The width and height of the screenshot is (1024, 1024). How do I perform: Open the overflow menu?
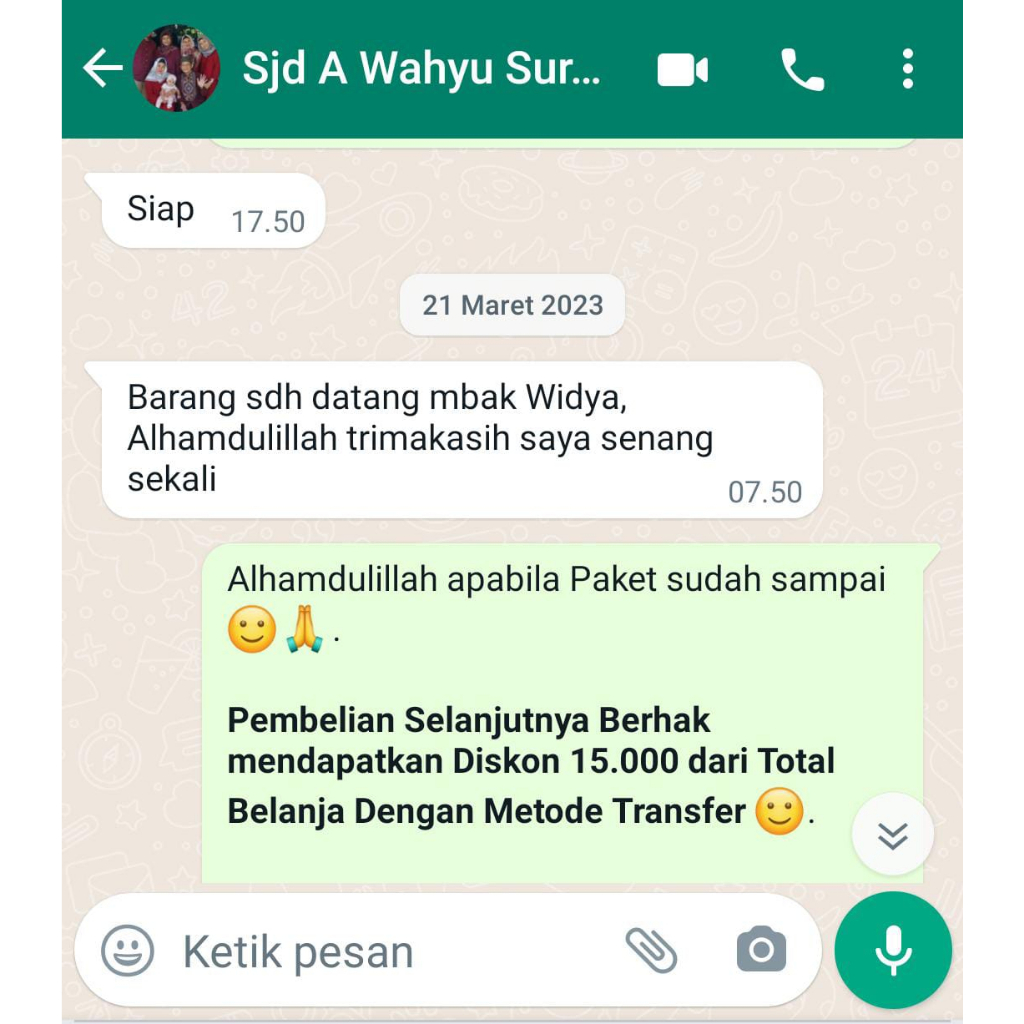pyautogui.click(x=907, y=70)
